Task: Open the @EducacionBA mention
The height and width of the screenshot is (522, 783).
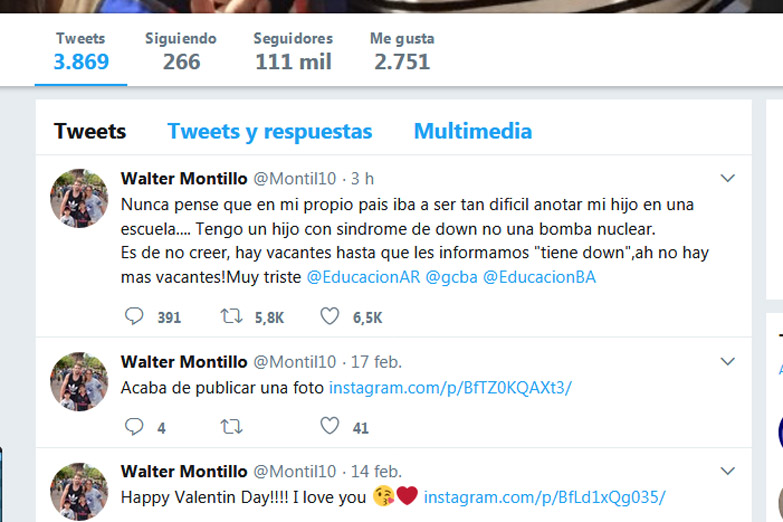Action: click(539, 277)
